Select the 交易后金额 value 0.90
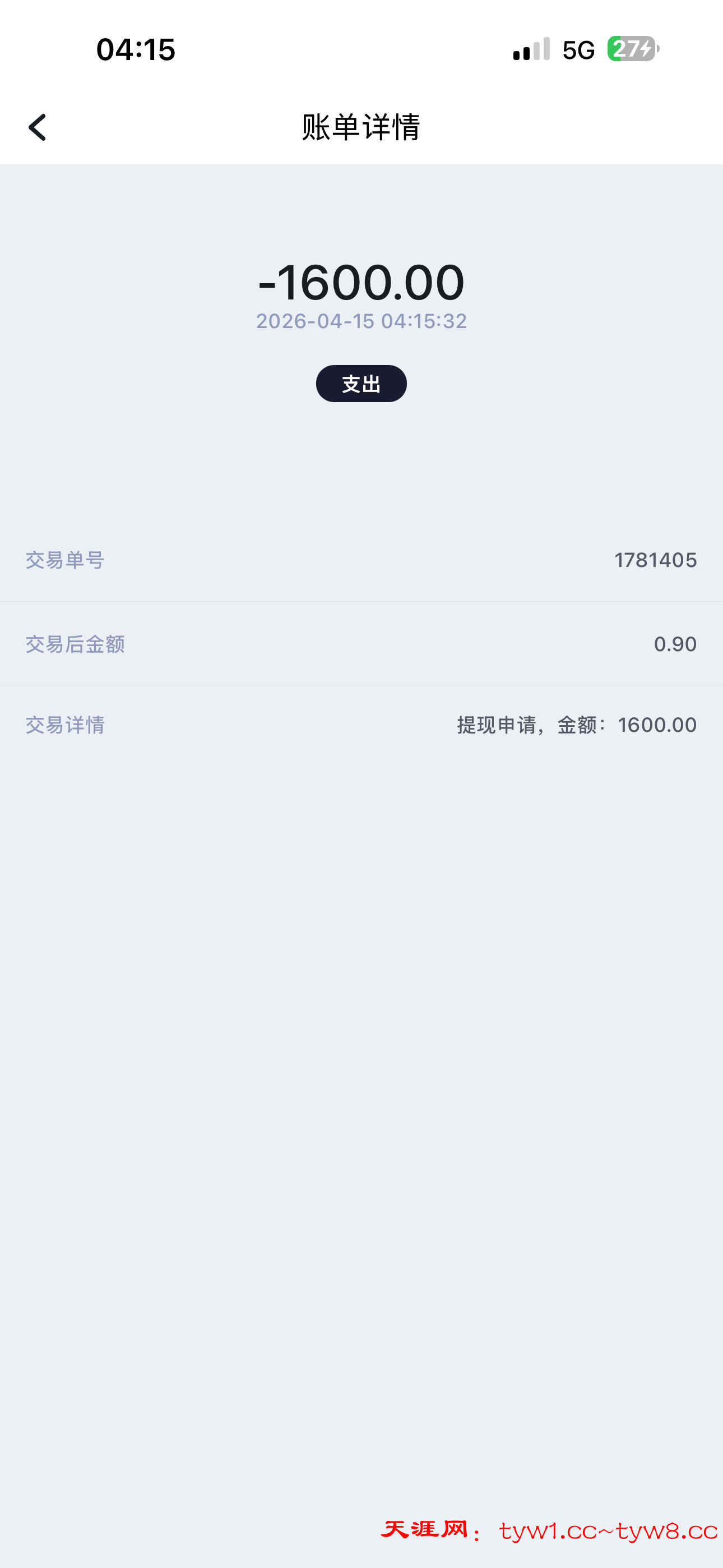 [675, 643]
